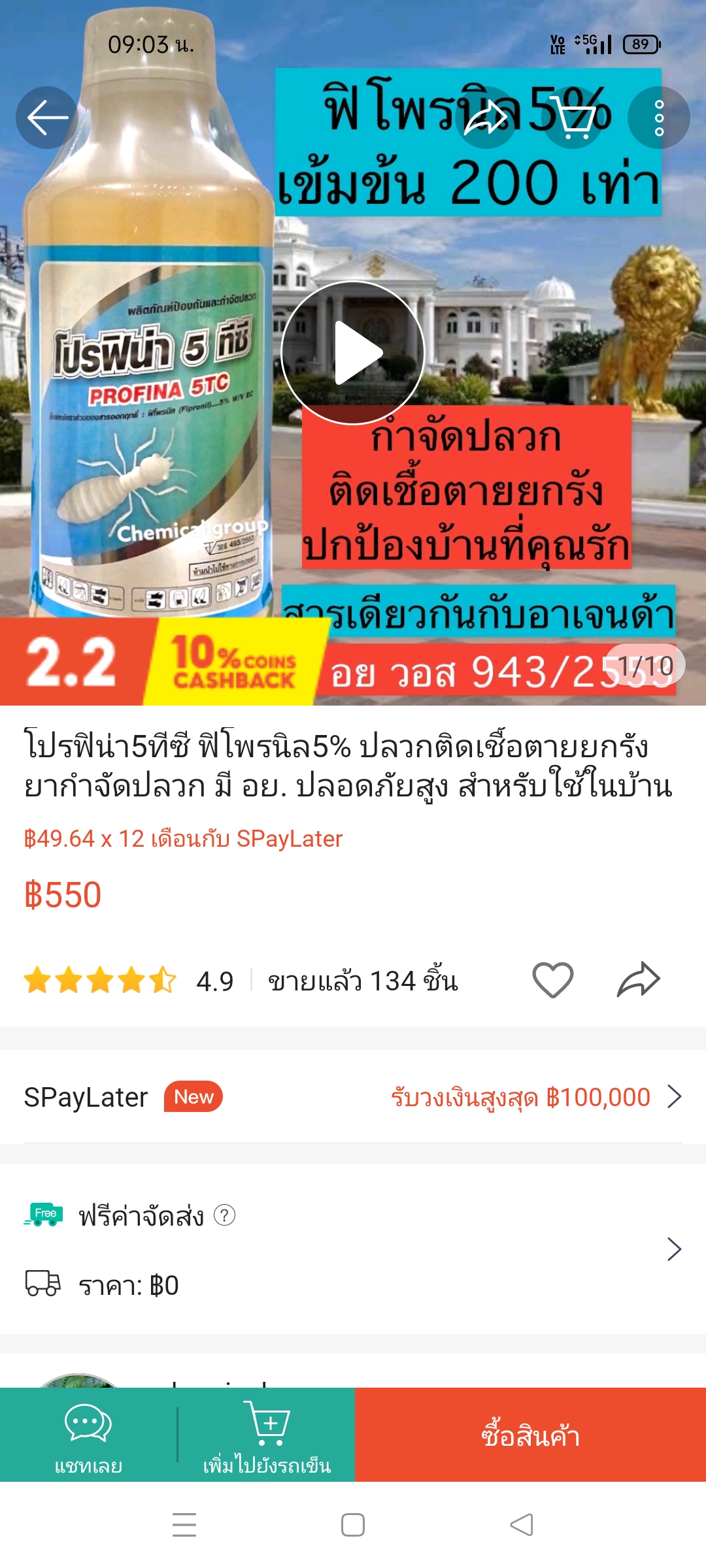Go to the system home screen
The width and height of the screenshot is (706, 1568).
coord(353,1525)
